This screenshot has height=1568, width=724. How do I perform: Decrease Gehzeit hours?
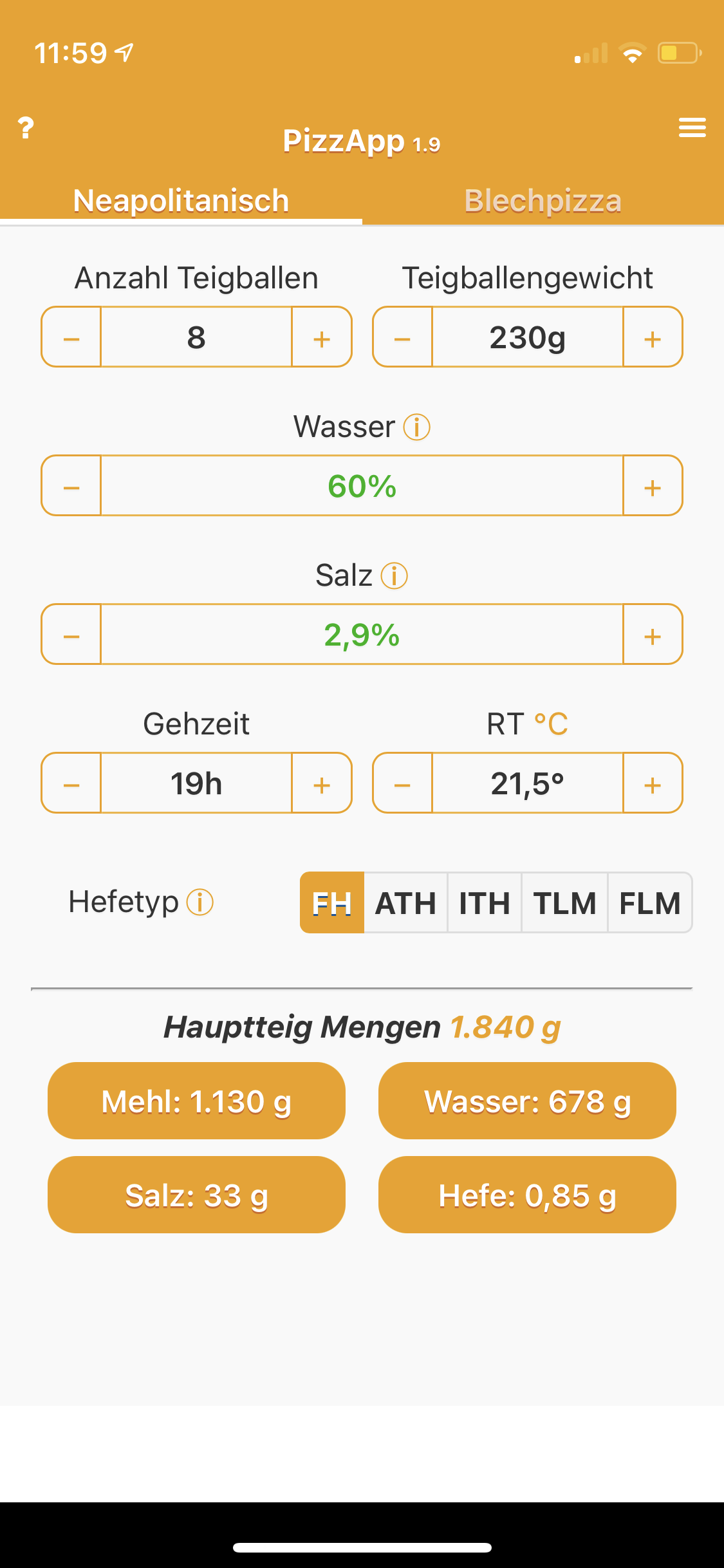coord(71,784)
